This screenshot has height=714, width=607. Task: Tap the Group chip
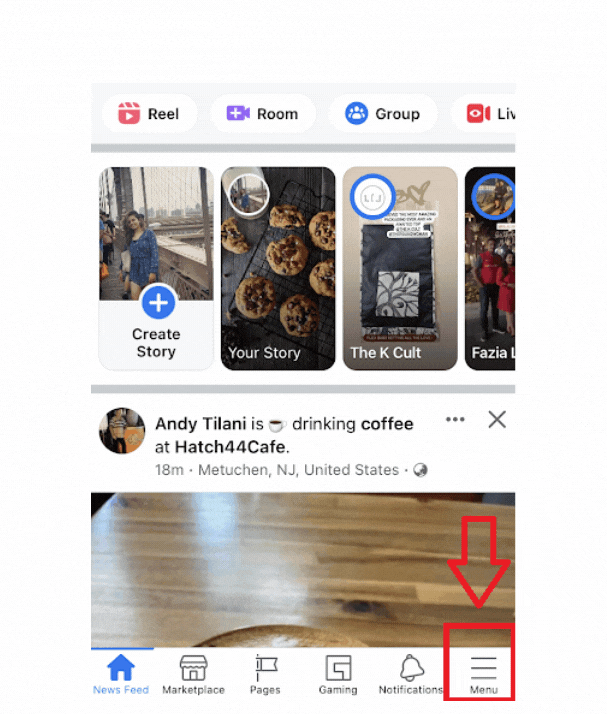coord(382,114)
